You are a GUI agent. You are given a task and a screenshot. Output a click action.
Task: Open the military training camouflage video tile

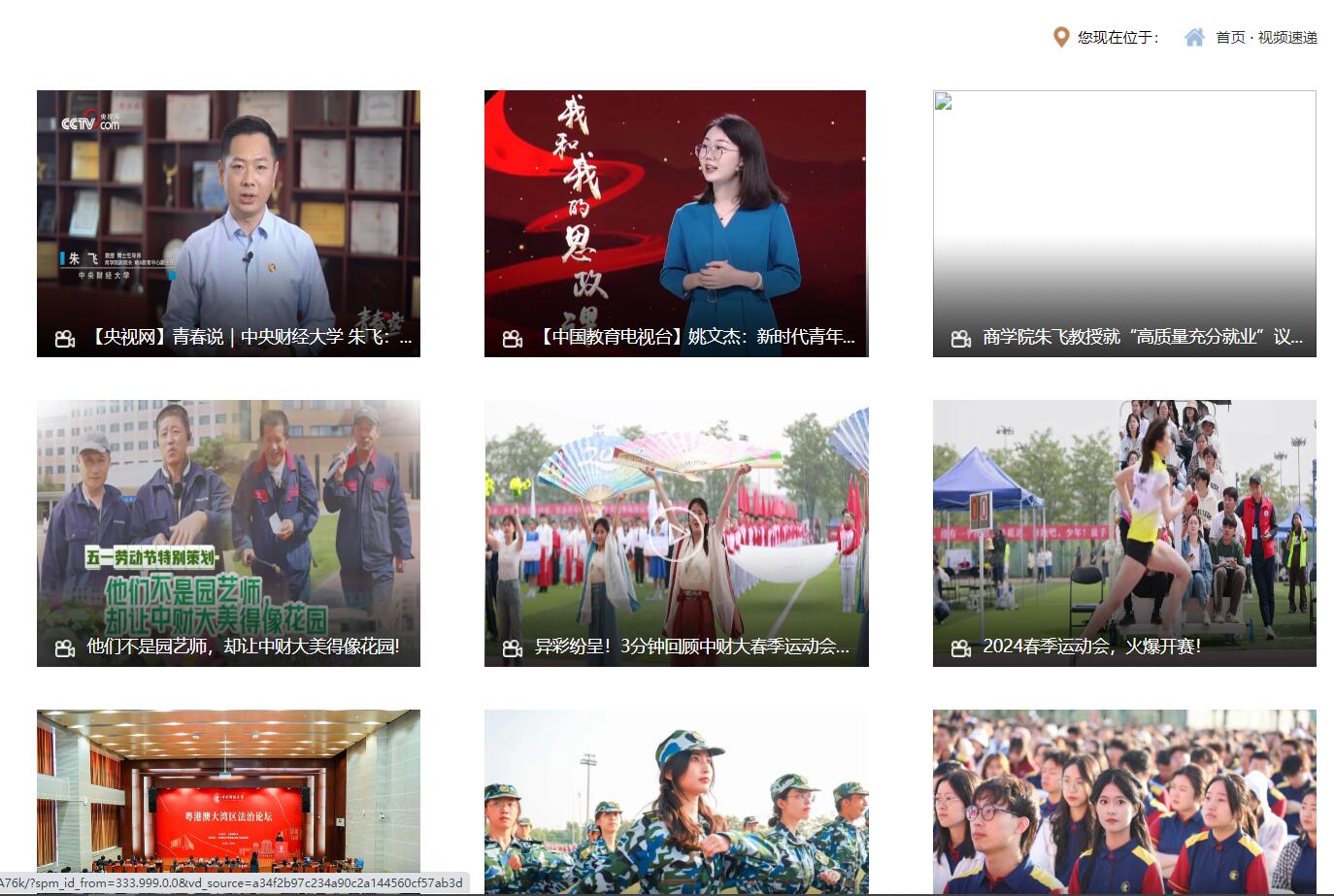tap(676, 801)
